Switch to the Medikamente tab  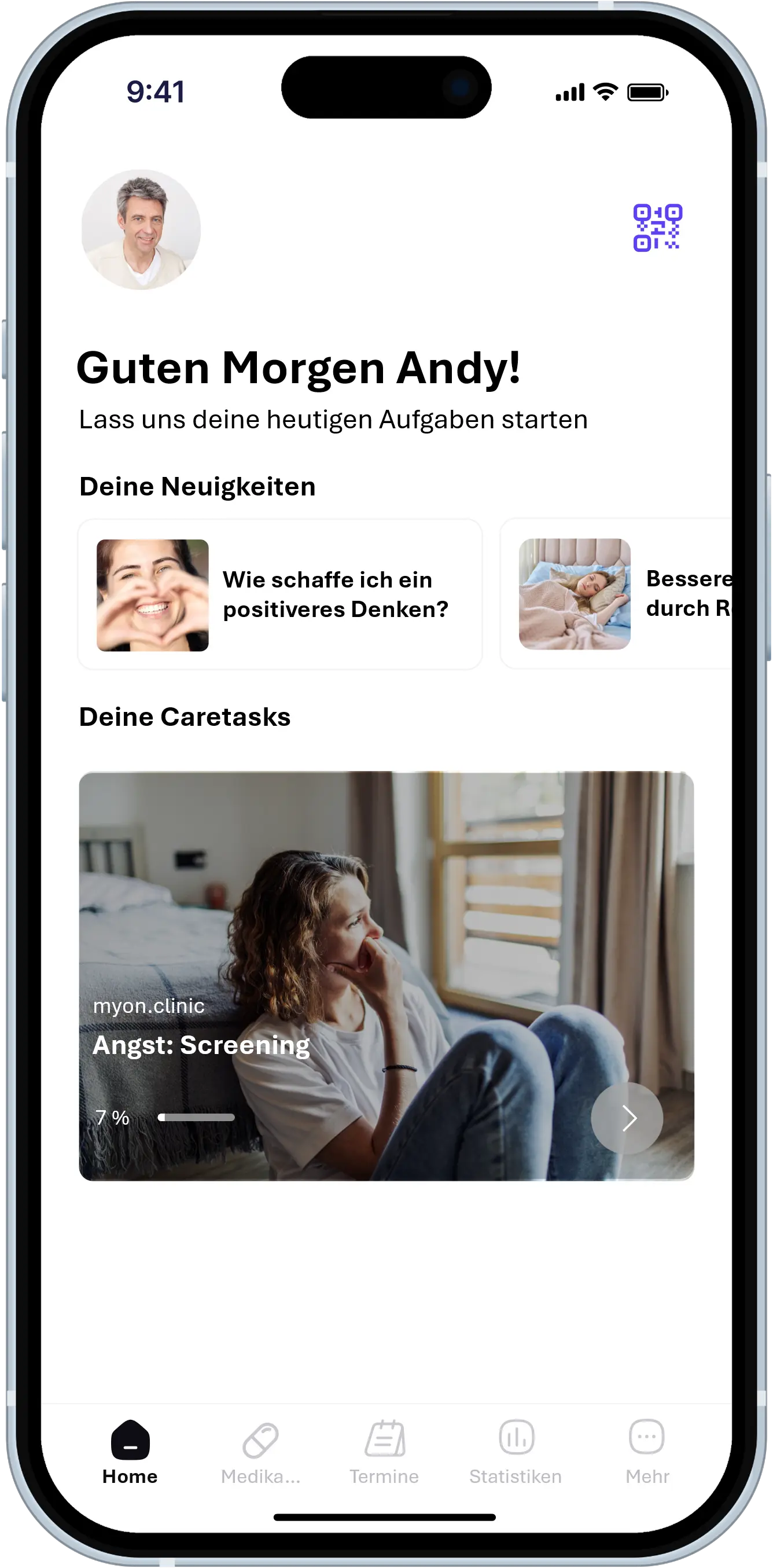[x=260, y=1451]
